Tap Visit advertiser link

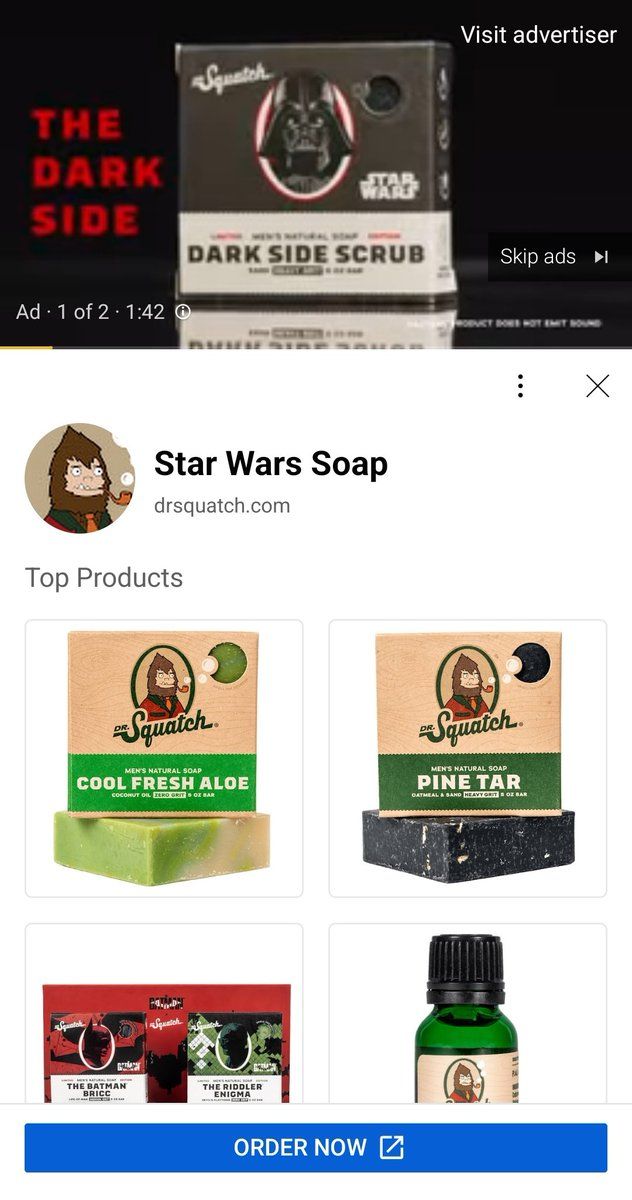click(x=538, y=35)
